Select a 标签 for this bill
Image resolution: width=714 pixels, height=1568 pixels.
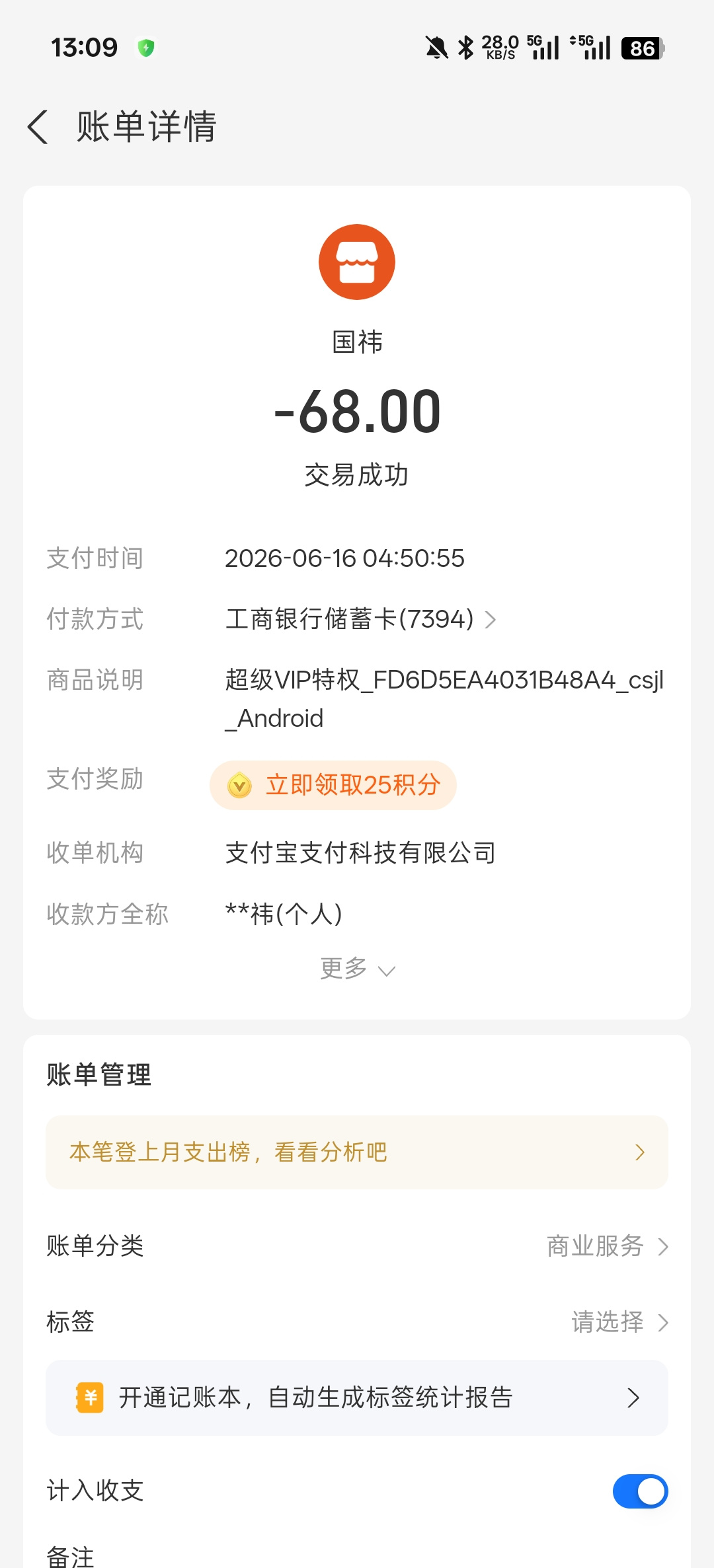[x=357, y=1322]
